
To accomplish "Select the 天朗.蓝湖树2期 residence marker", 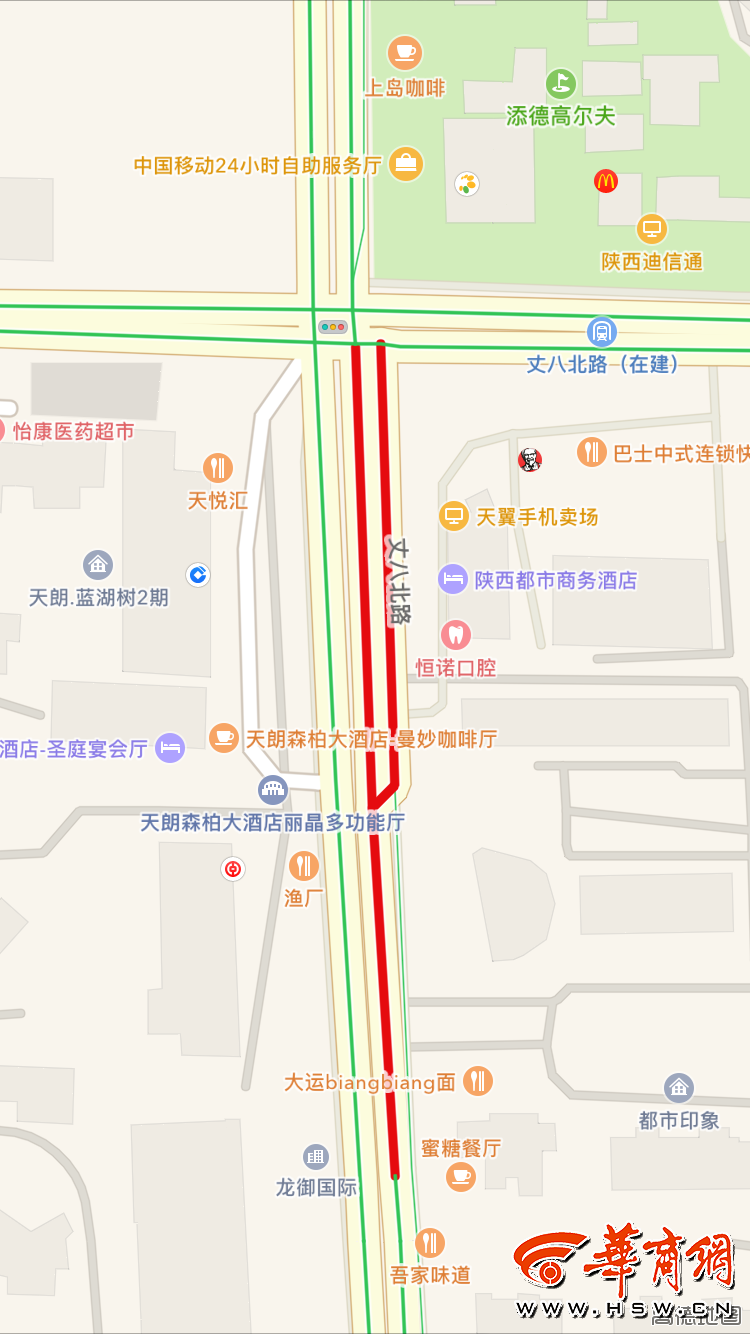I will click(x=98, y=565).
